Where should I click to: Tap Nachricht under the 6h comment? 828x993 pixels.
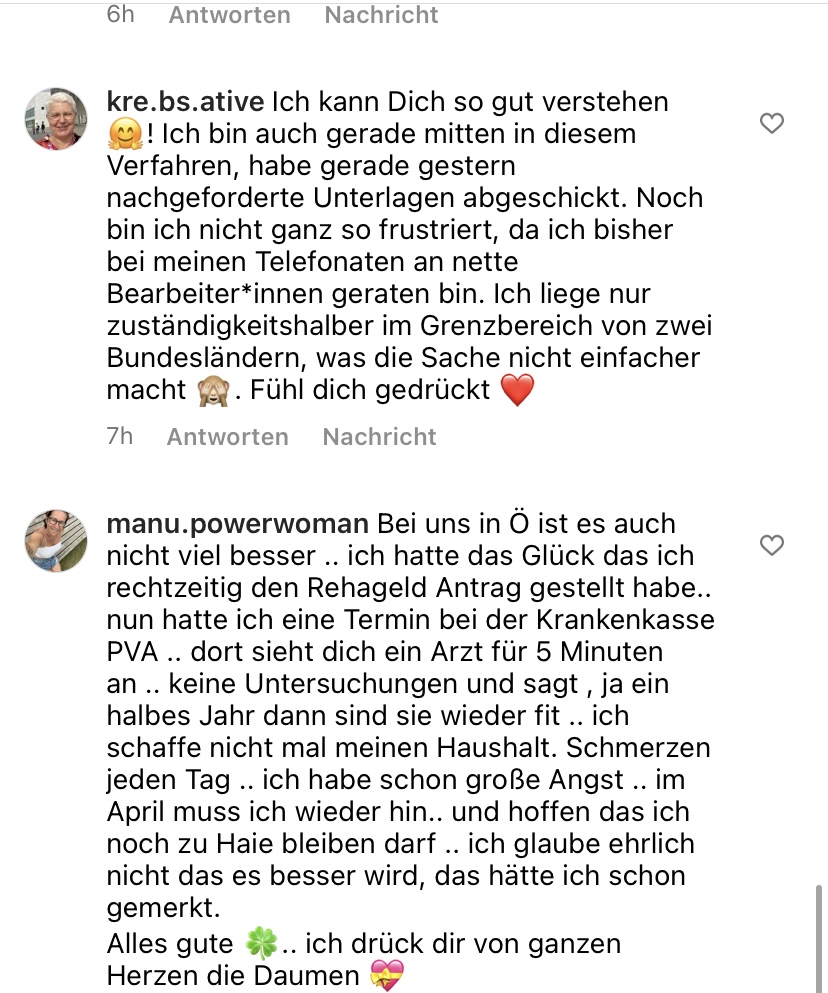[381, 15]
